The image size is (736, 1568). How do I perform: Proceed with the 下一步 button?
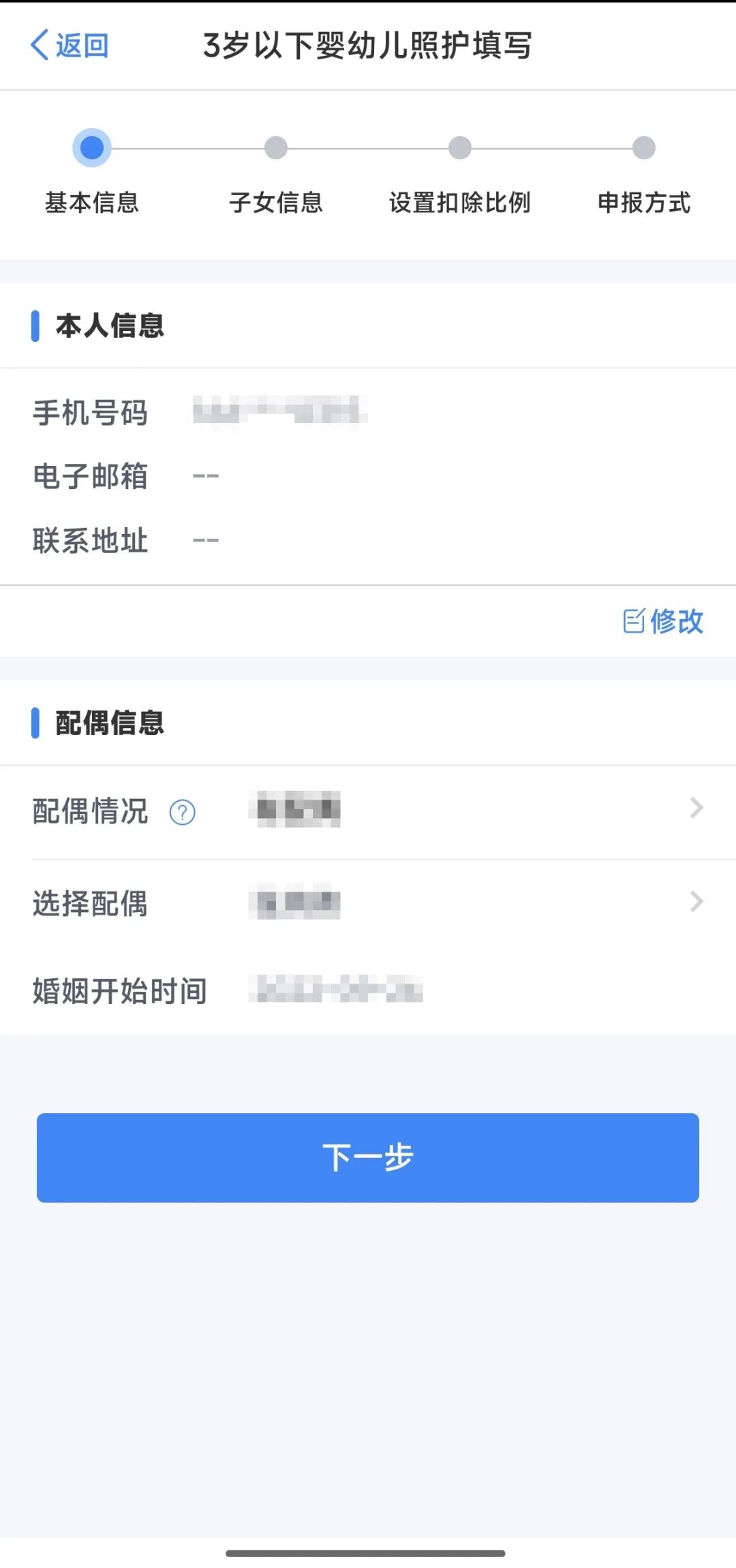(x=368, y=1157)
